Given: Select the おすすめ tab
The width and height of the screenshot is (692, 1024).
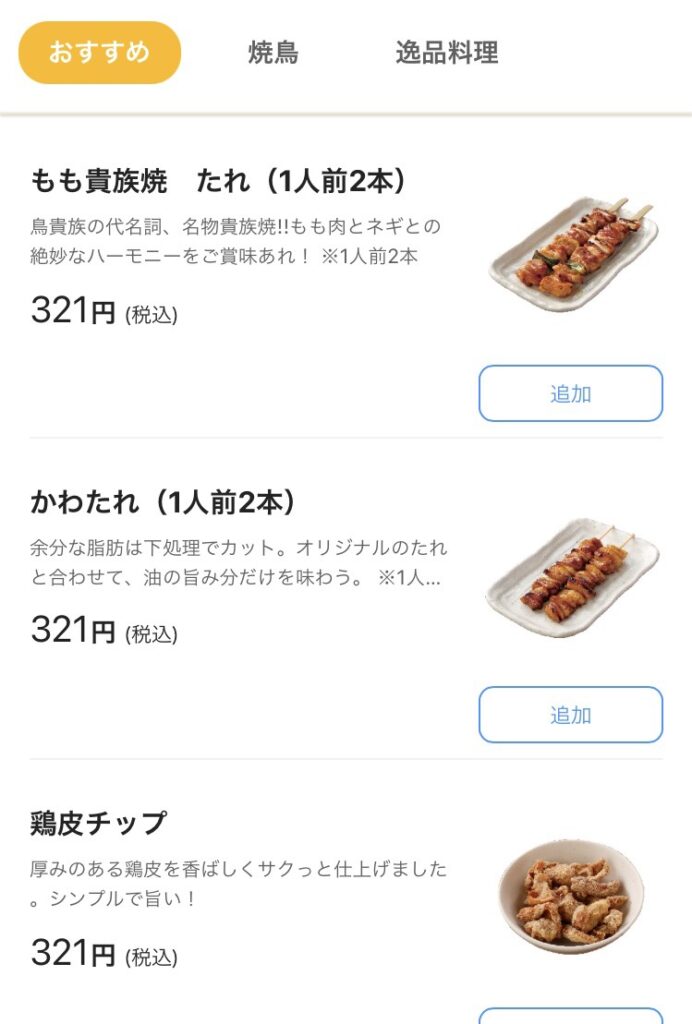Looking at the screenshot, I should [99, 52].
